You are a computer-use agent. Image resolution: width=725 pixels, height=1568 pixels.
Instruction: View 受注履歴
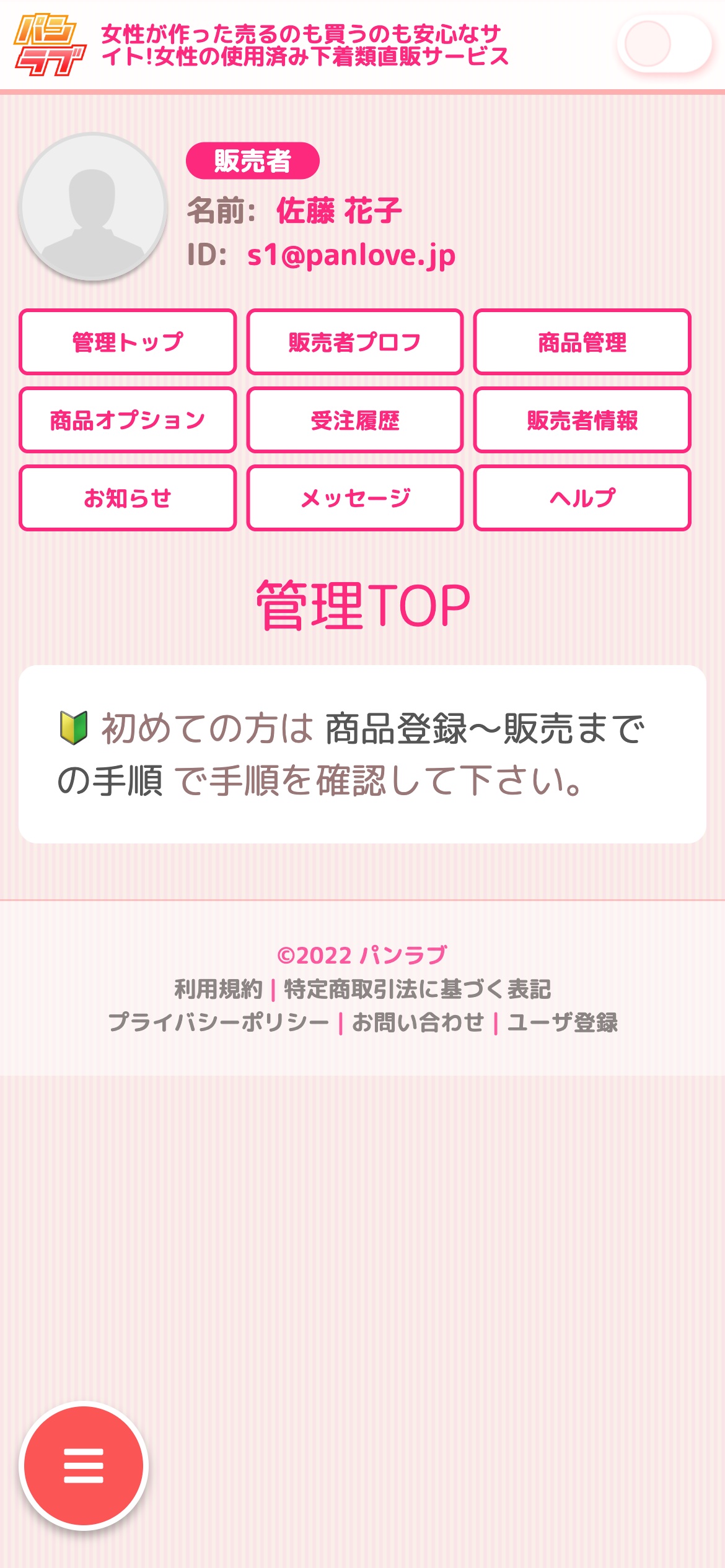coord(354,420)
